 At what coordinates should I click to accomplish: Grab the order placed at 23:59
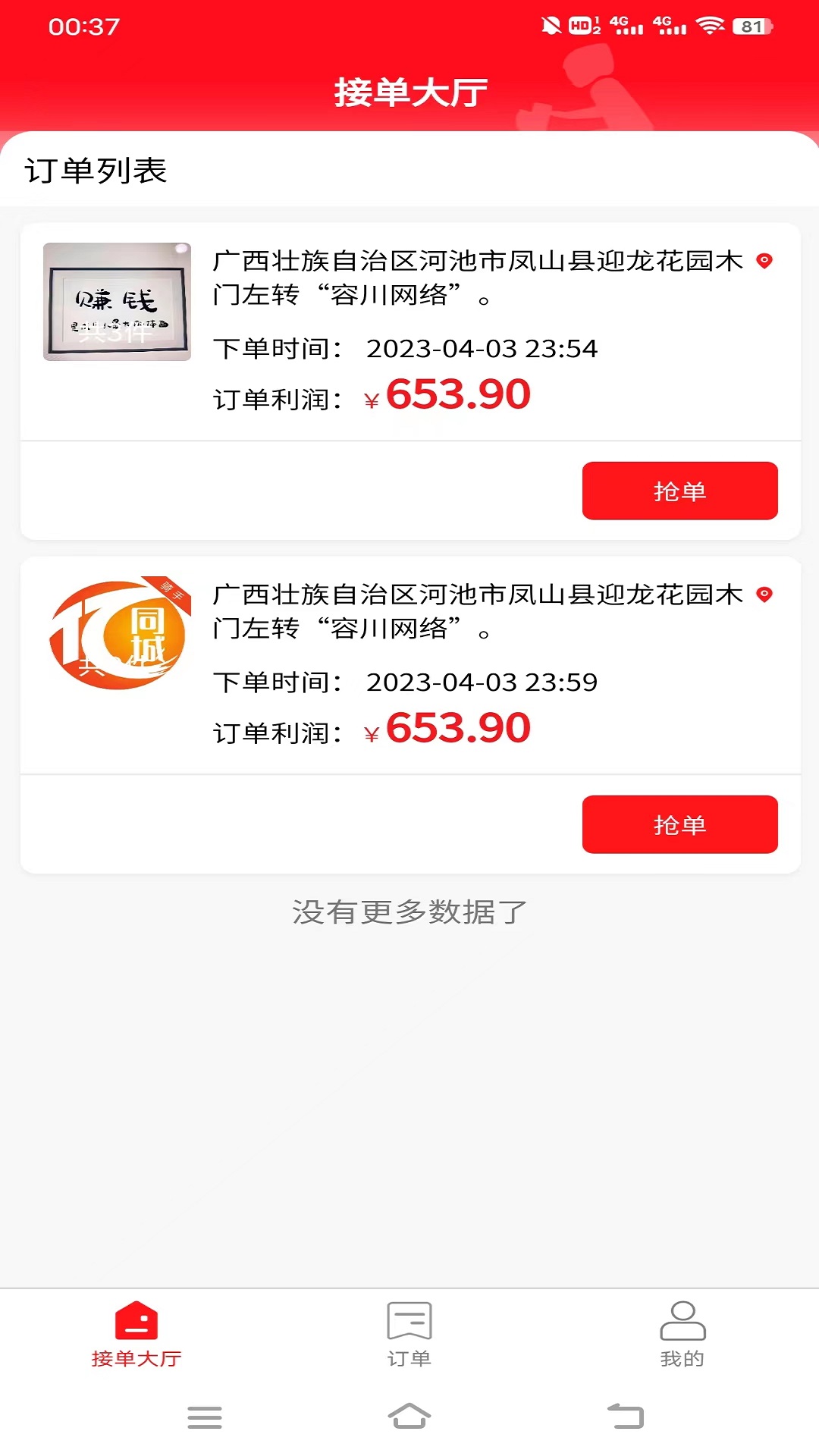(x=679, y=824)
